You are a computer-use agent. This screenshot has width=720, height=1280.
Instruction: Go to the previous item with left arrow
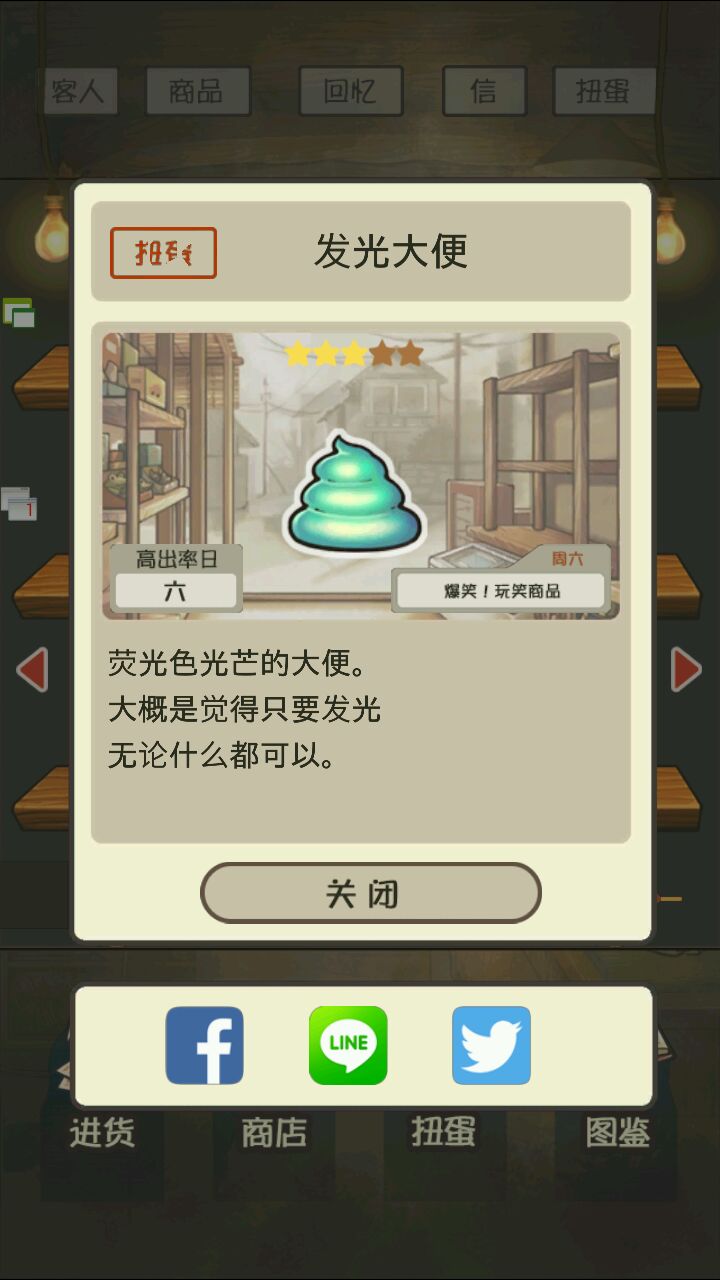(x=33, y=669)
